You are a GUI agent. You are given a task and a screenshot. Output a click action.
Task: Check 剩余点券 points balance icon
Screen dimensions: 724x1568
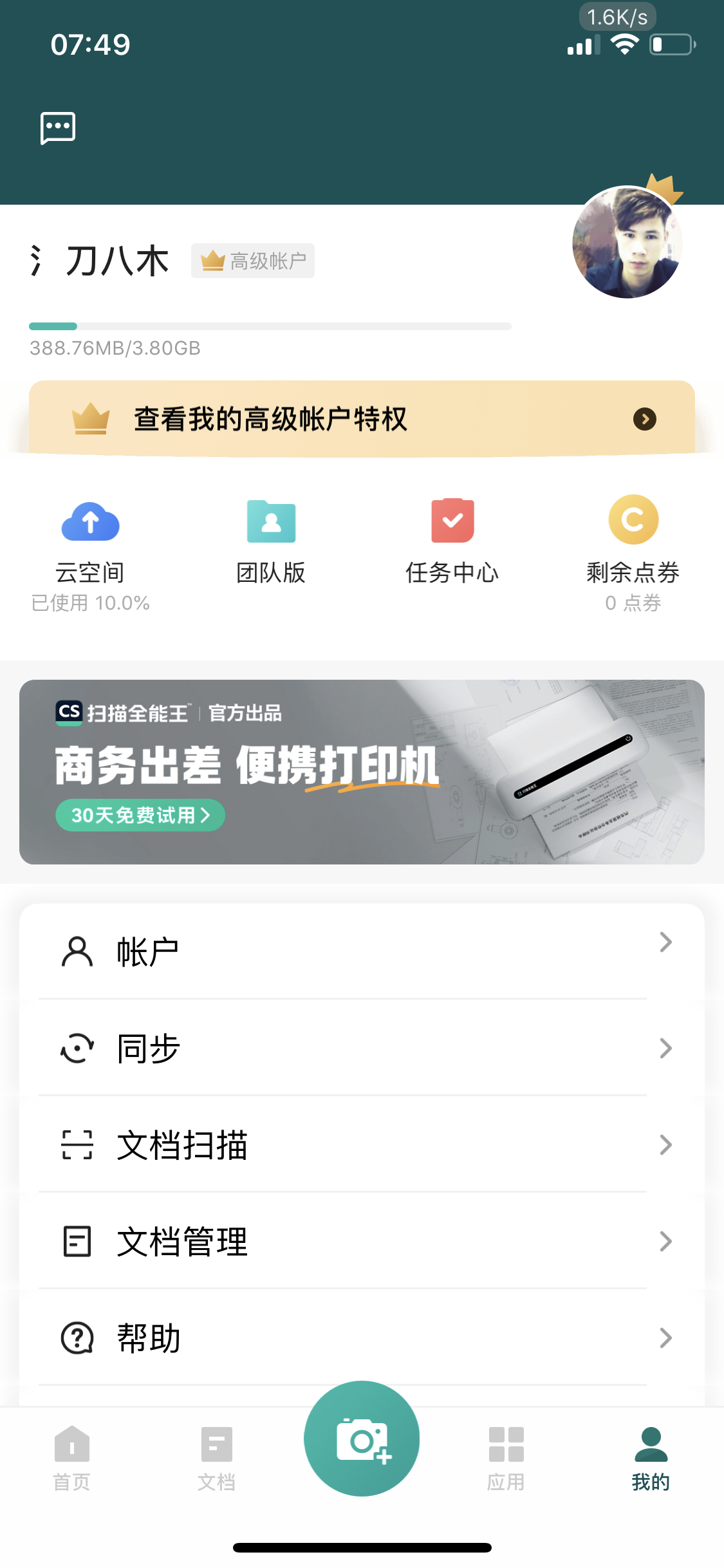click(x=633, y=519)
